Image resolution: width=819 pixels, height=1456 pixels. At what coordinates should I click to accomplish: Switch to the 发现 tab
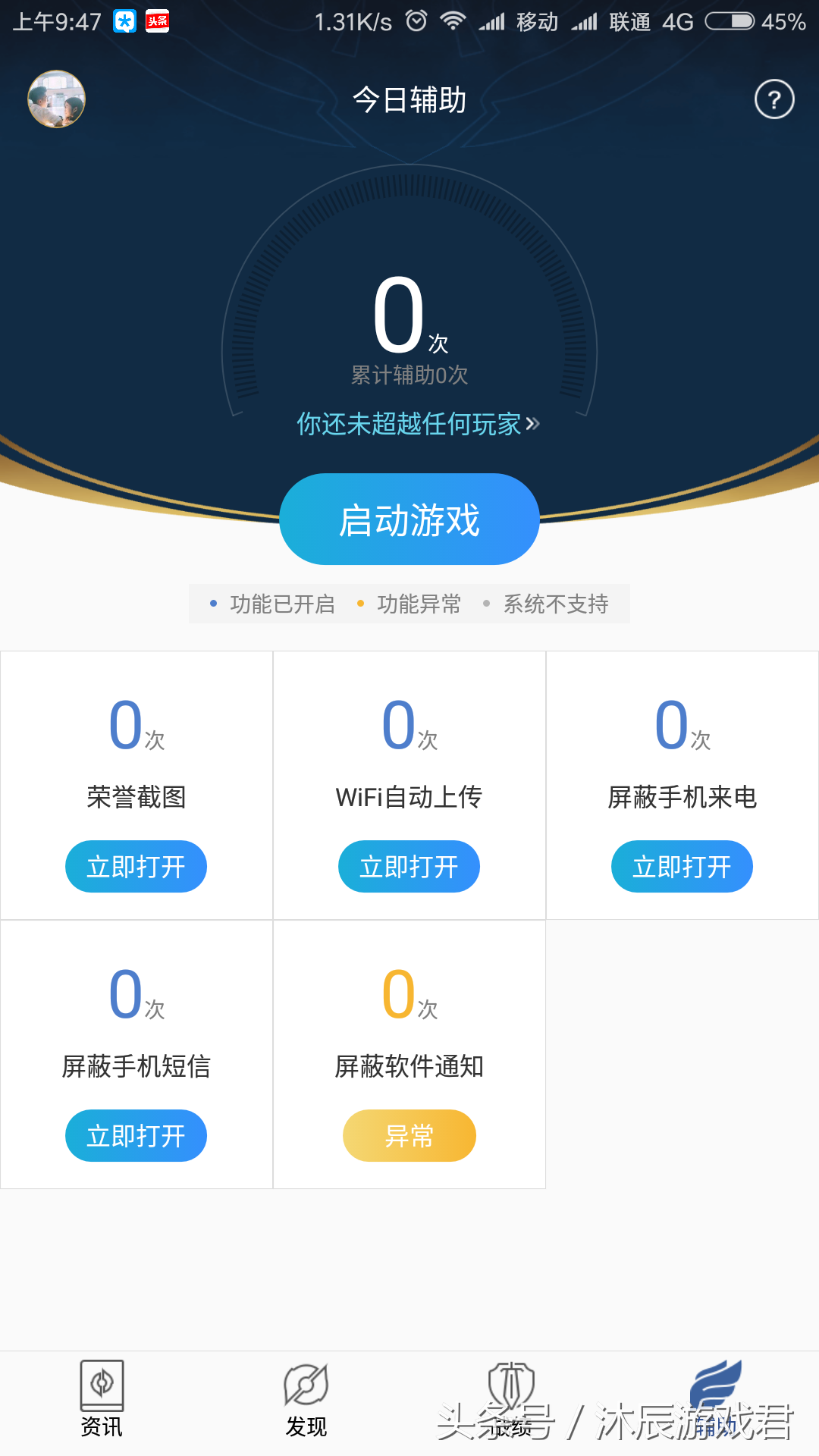point(306,1399)
